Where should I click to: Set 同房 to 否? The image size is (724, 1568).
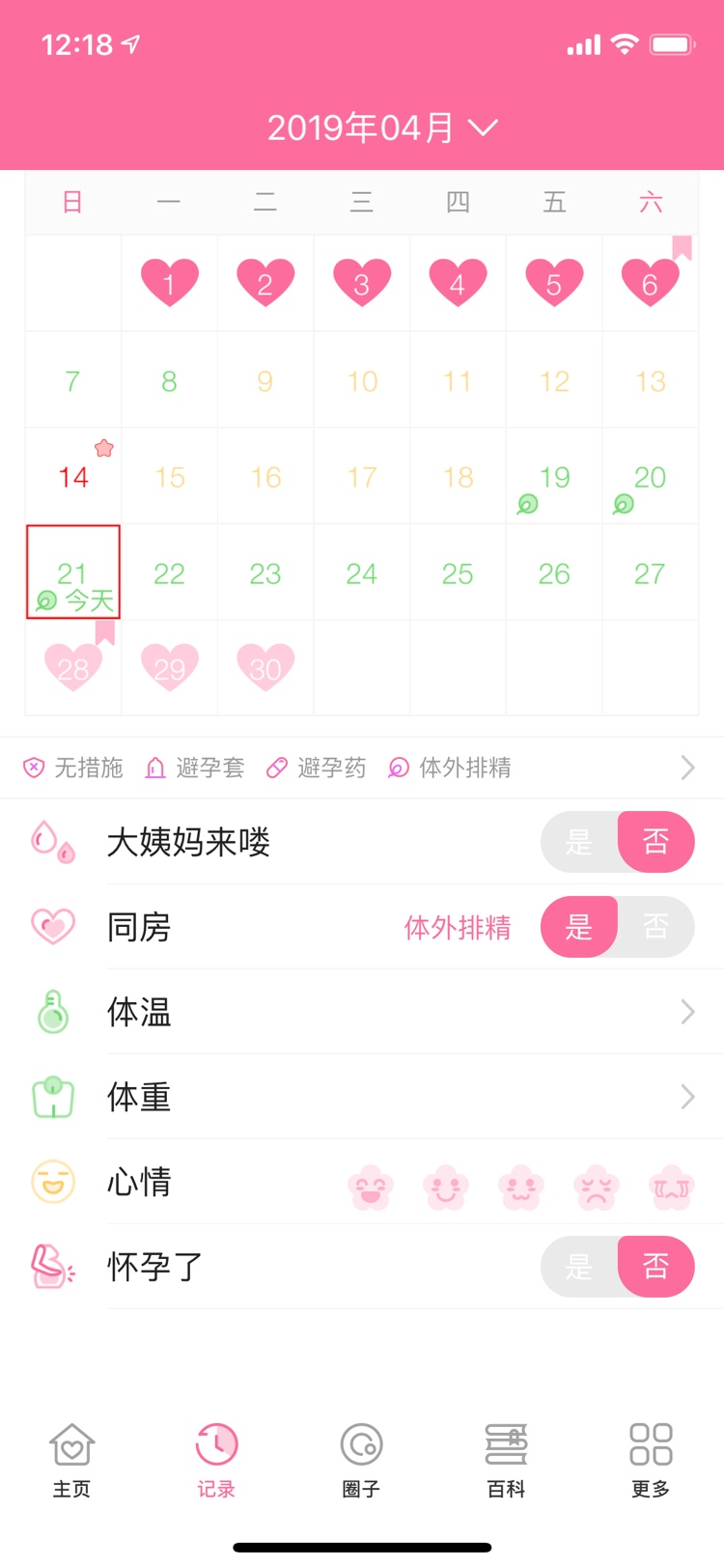pyautogui.click(x=655, y=927)
